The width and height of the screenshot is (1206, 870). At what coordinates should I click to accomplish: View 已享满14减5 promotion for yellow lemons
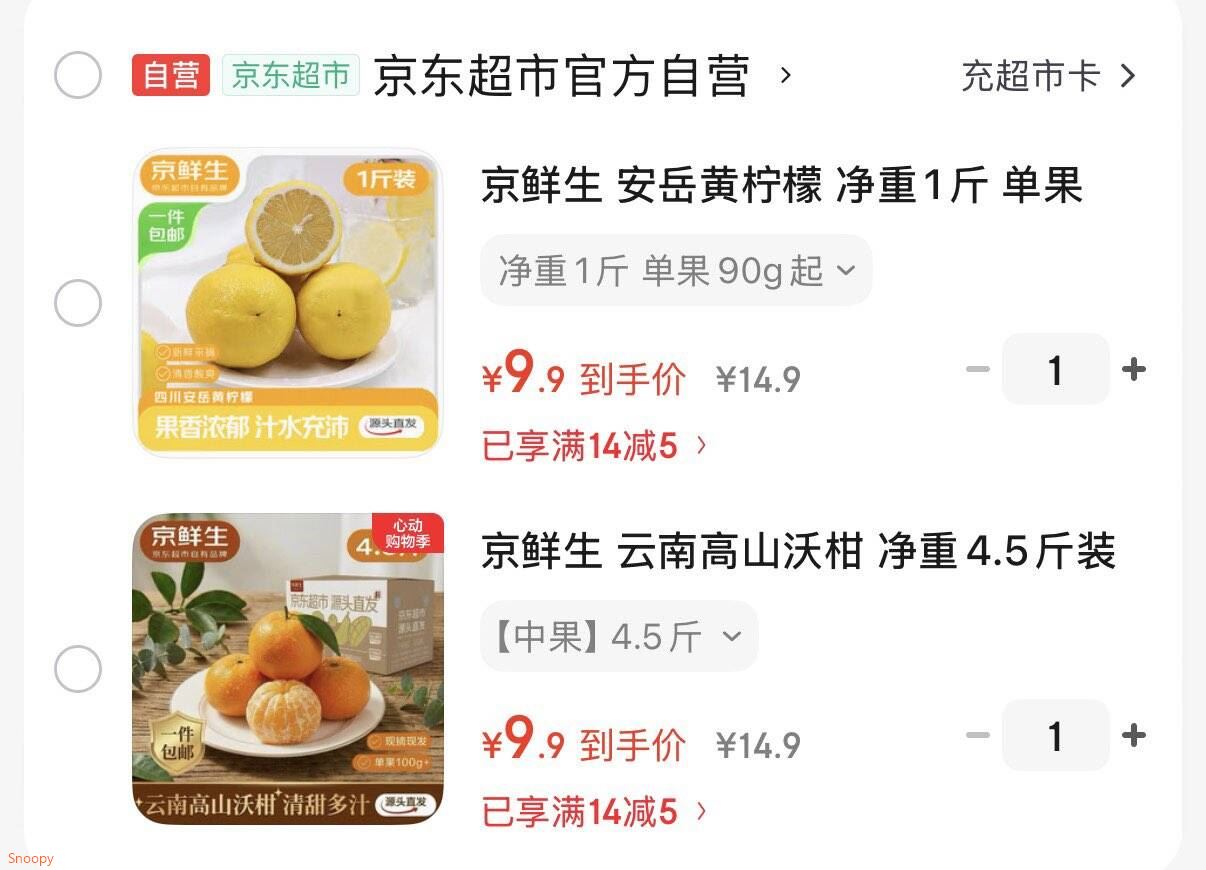pyautogui.click(x=595, y=445)
